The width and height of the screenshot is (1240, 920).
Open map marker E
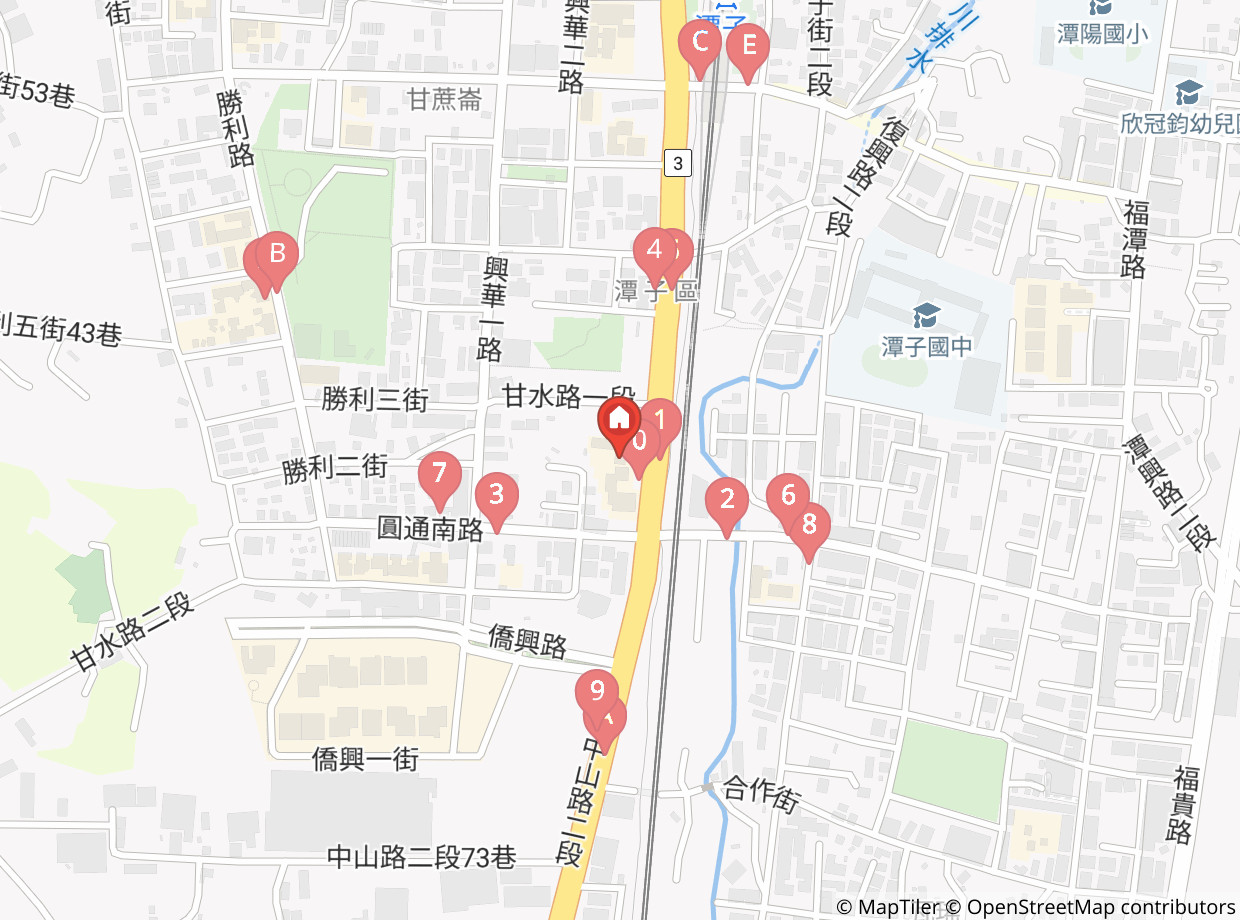(x=747, y=46)
